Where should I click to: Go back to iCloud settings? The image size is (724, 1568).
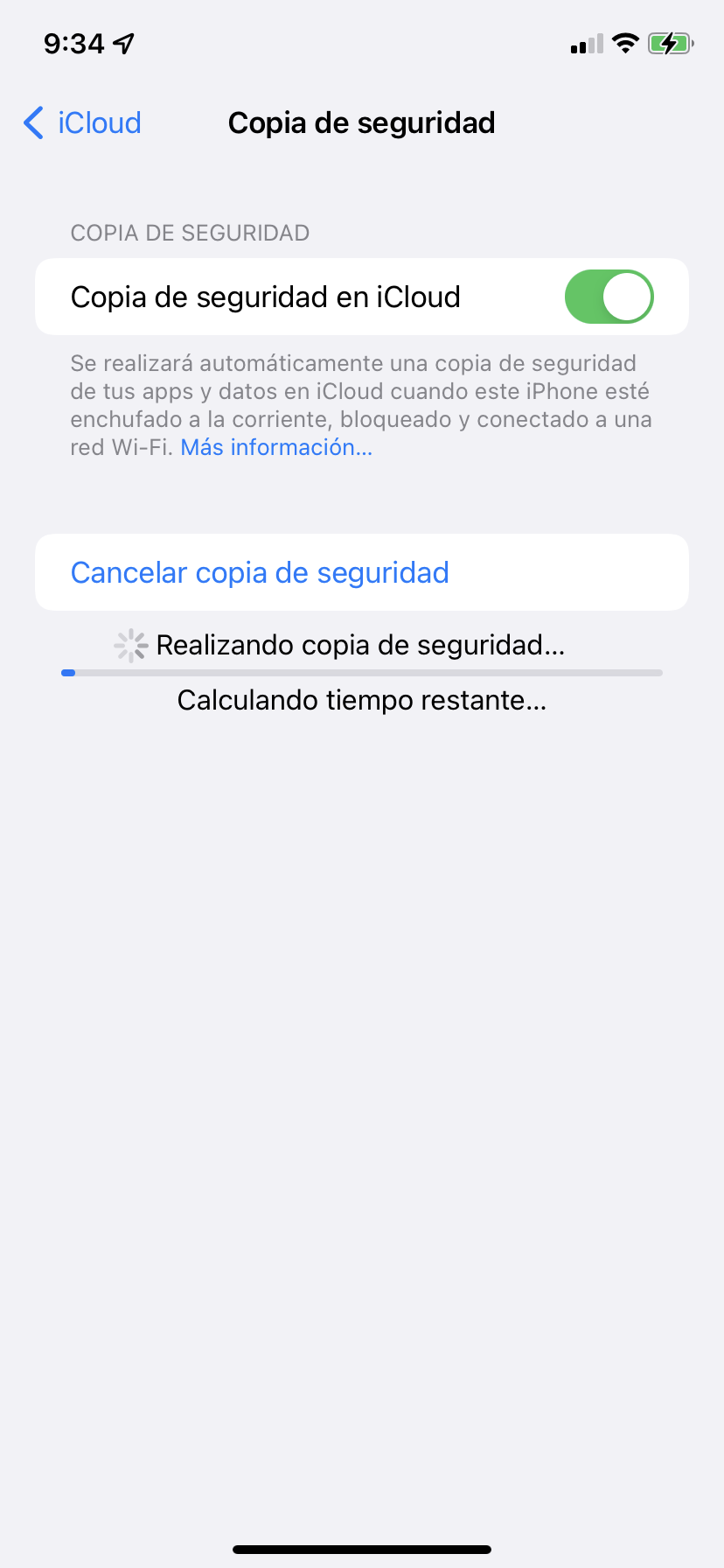pyautogui.click(x=83, y=123)
